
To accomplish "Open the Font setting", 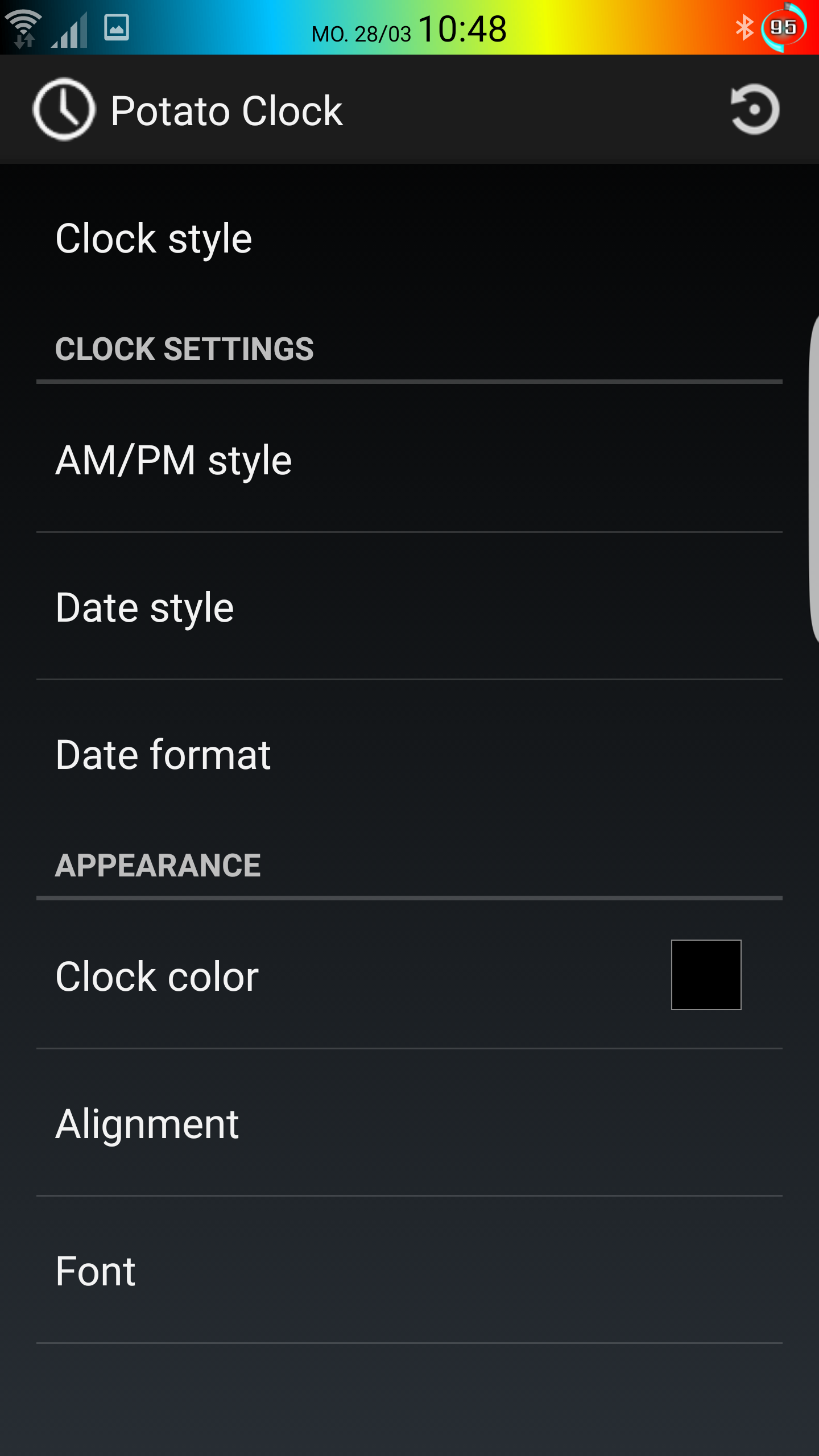I will pyautogui.click(x=409, y=1271).
